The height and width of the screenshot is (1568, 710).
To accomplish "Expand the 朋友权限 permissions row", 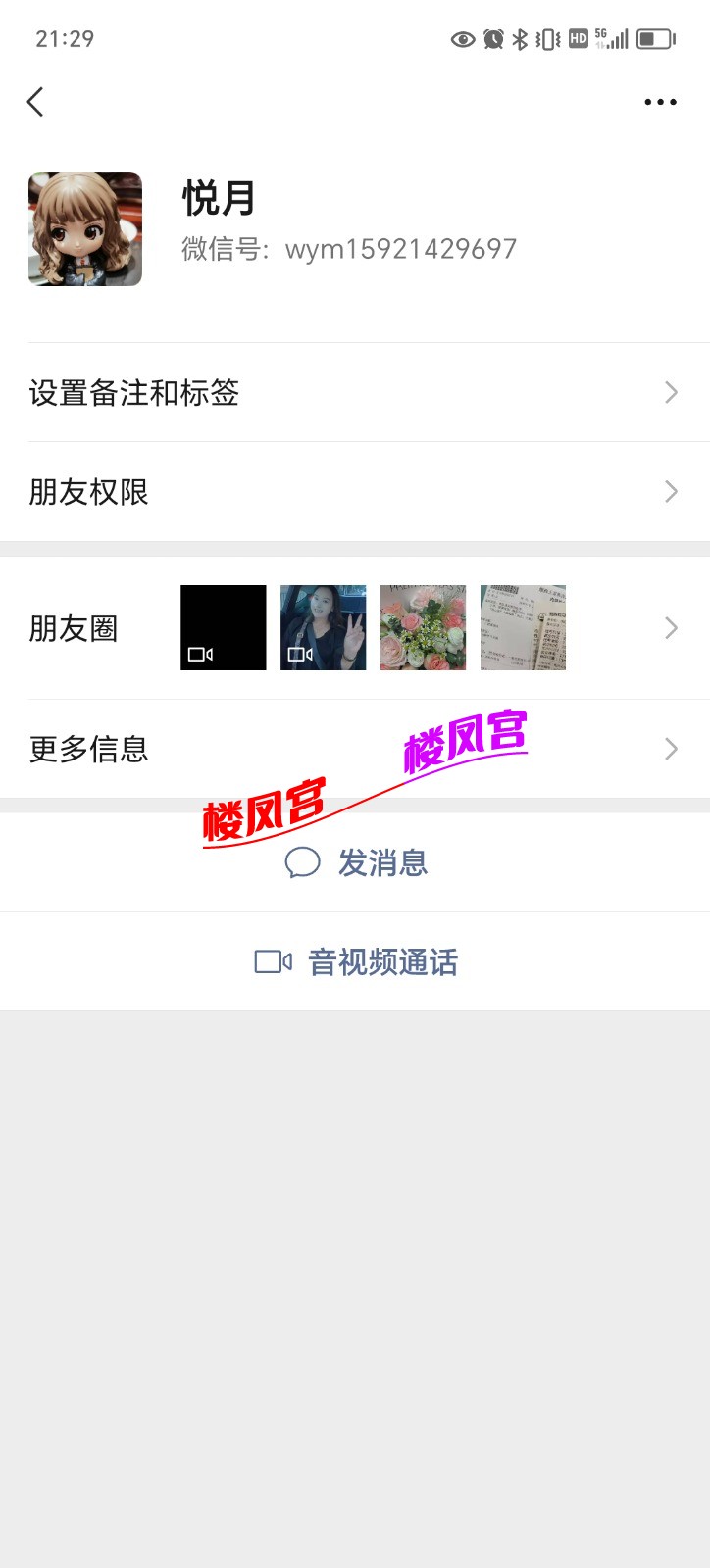I will (x=355, y=491).
